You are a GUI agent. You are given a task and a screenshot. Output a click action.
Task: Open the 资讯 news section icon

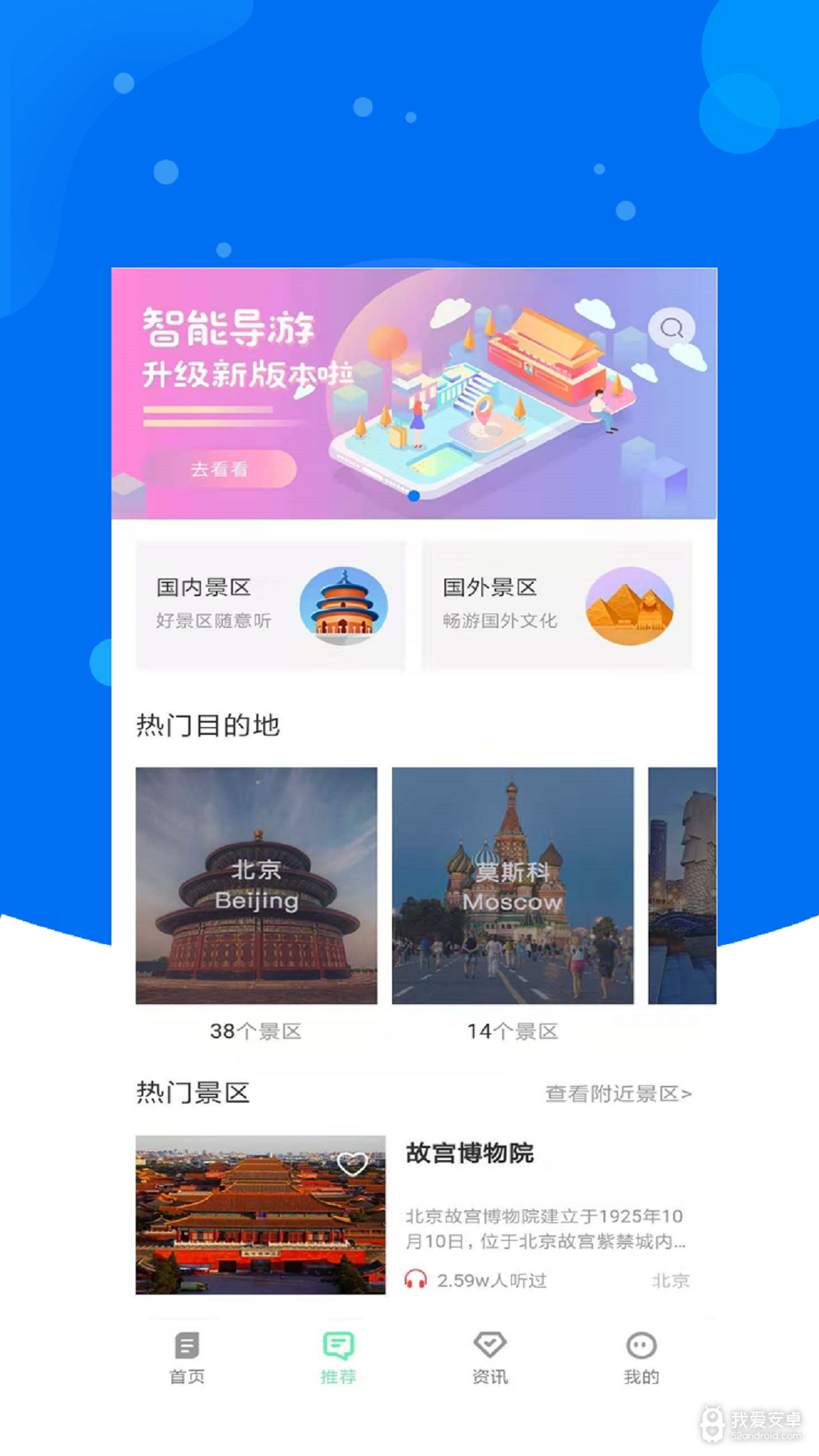pos(490,1342)
